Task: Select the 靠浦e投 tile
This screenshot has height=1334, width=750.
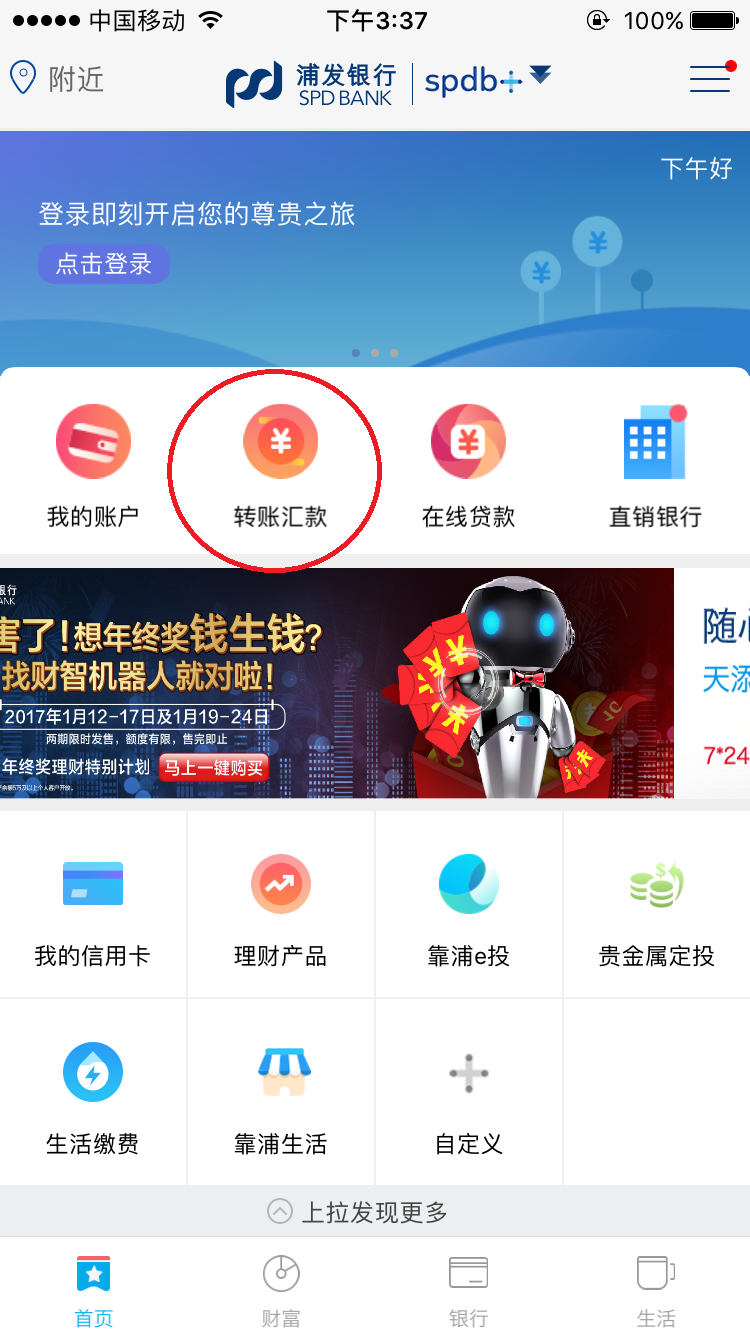Action: click(469, 904)
